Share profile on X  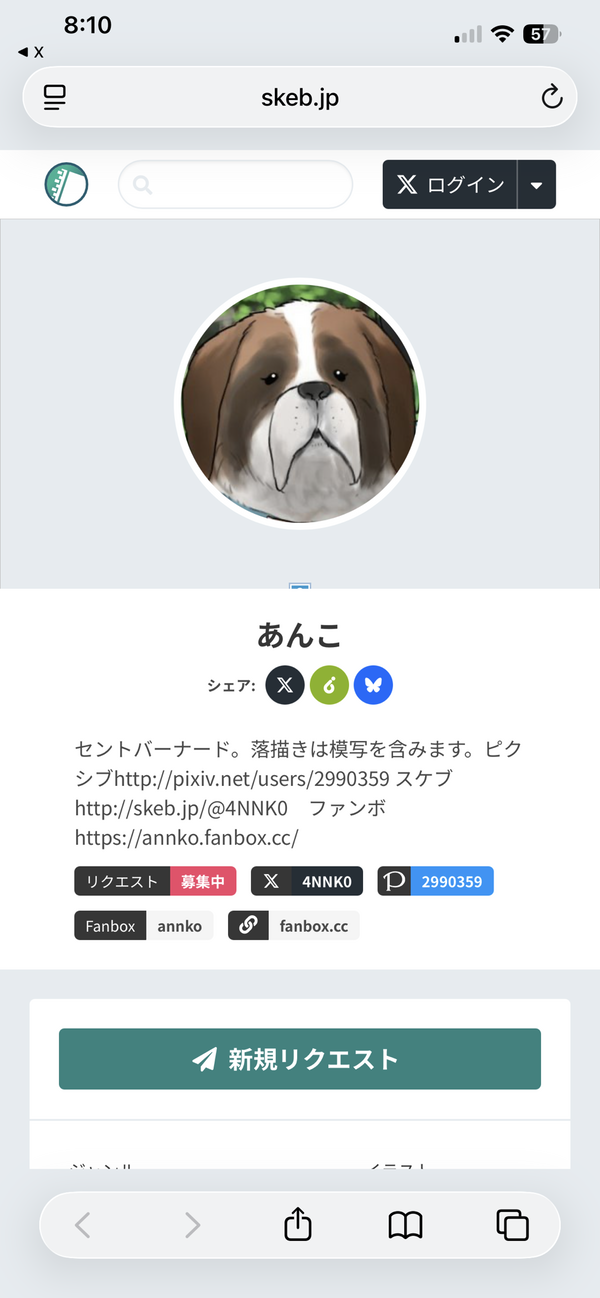coord(285,686)
